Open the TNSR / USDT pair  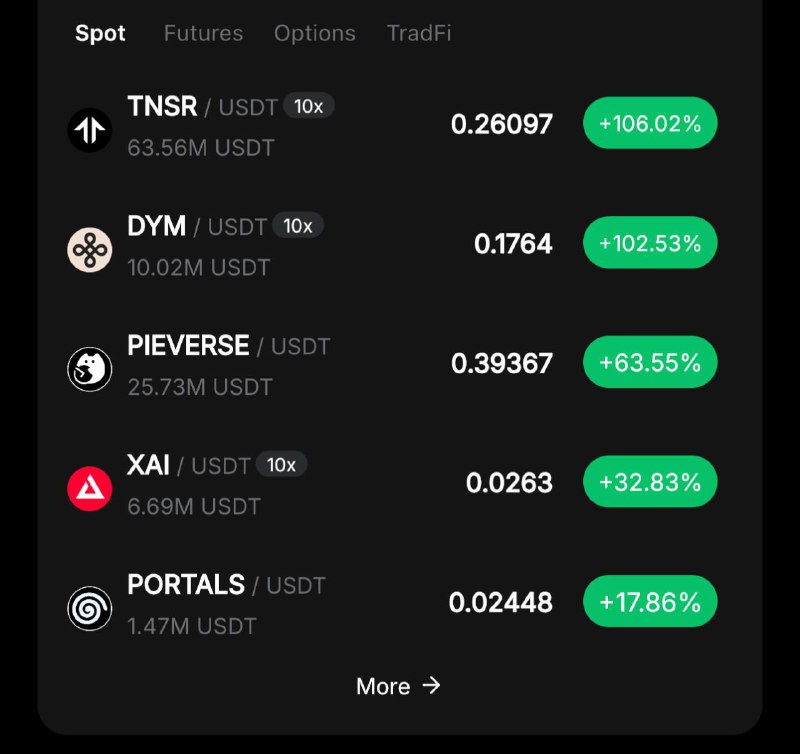pos(392,125)
